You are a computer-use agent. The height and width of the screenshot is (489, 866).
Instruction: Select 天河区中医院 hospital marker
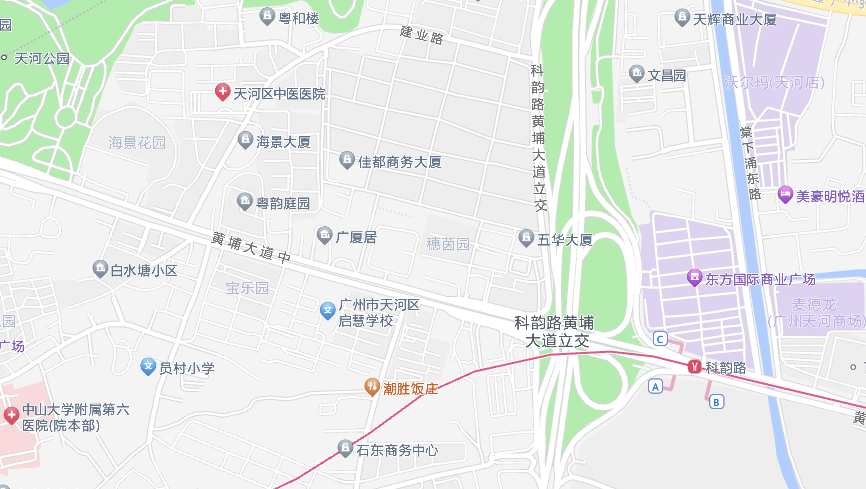(x=222, y=93)
